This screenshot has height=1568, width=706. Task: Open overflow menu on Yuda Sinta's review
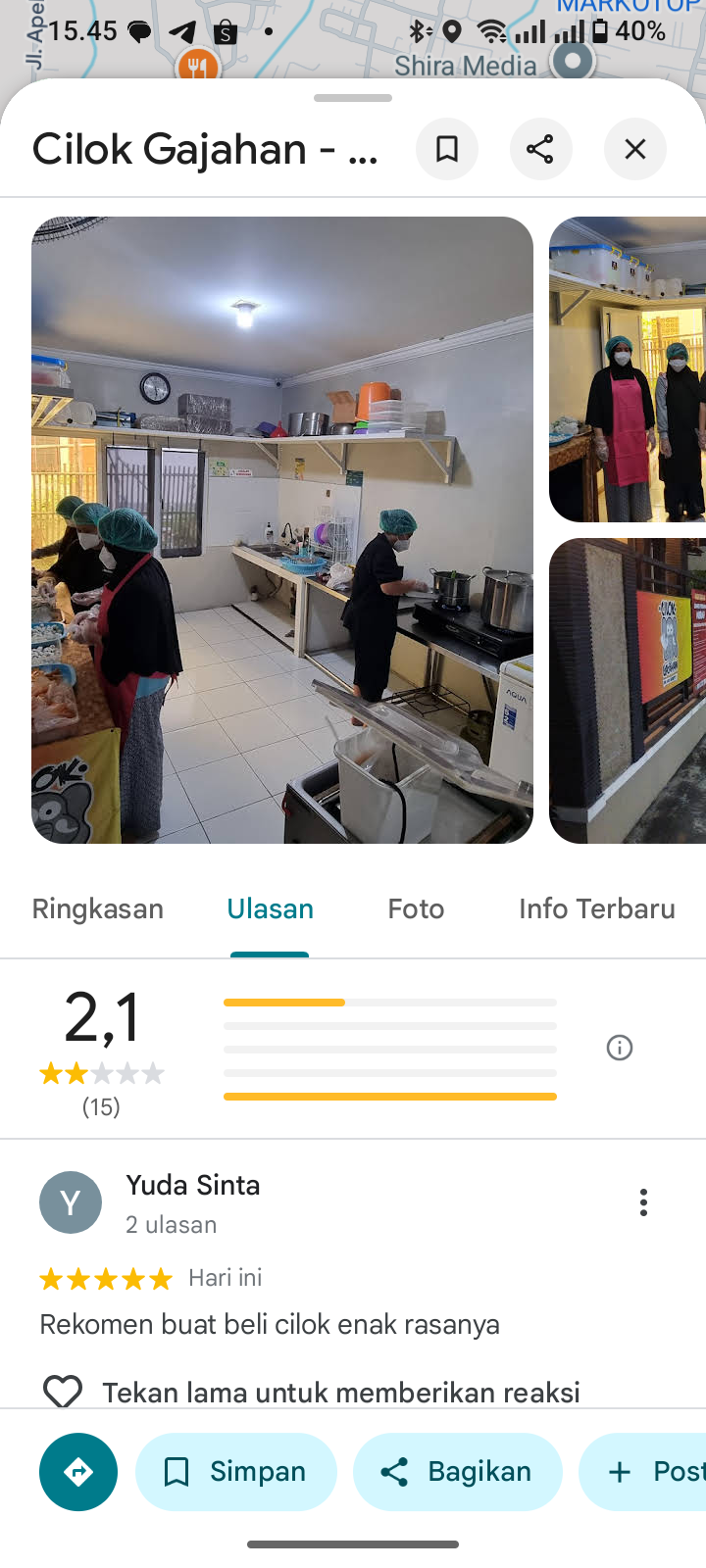(643, 1202)
